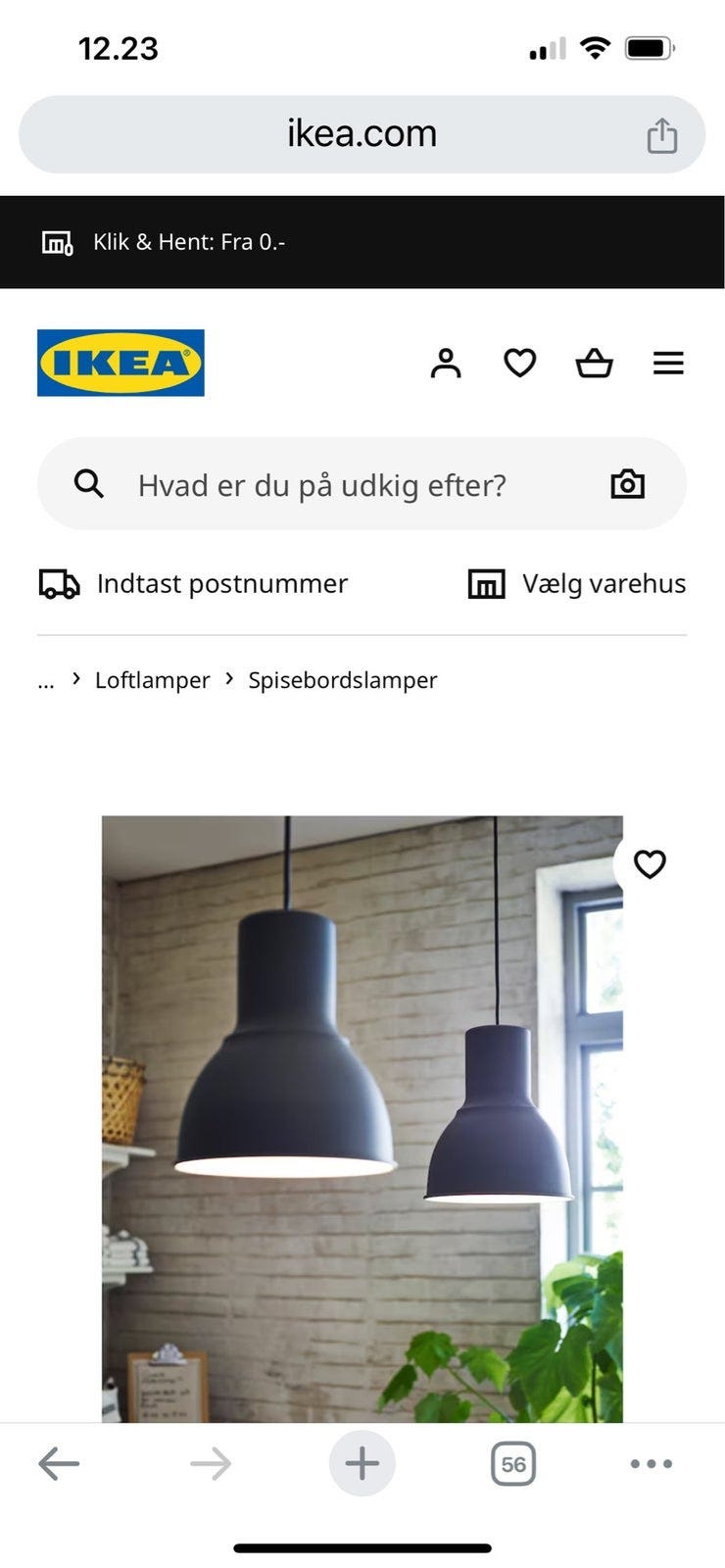This screenshot has width=725, height=1568.
Task: Click the Klik & Hent store icon
Action: point(57,241)
